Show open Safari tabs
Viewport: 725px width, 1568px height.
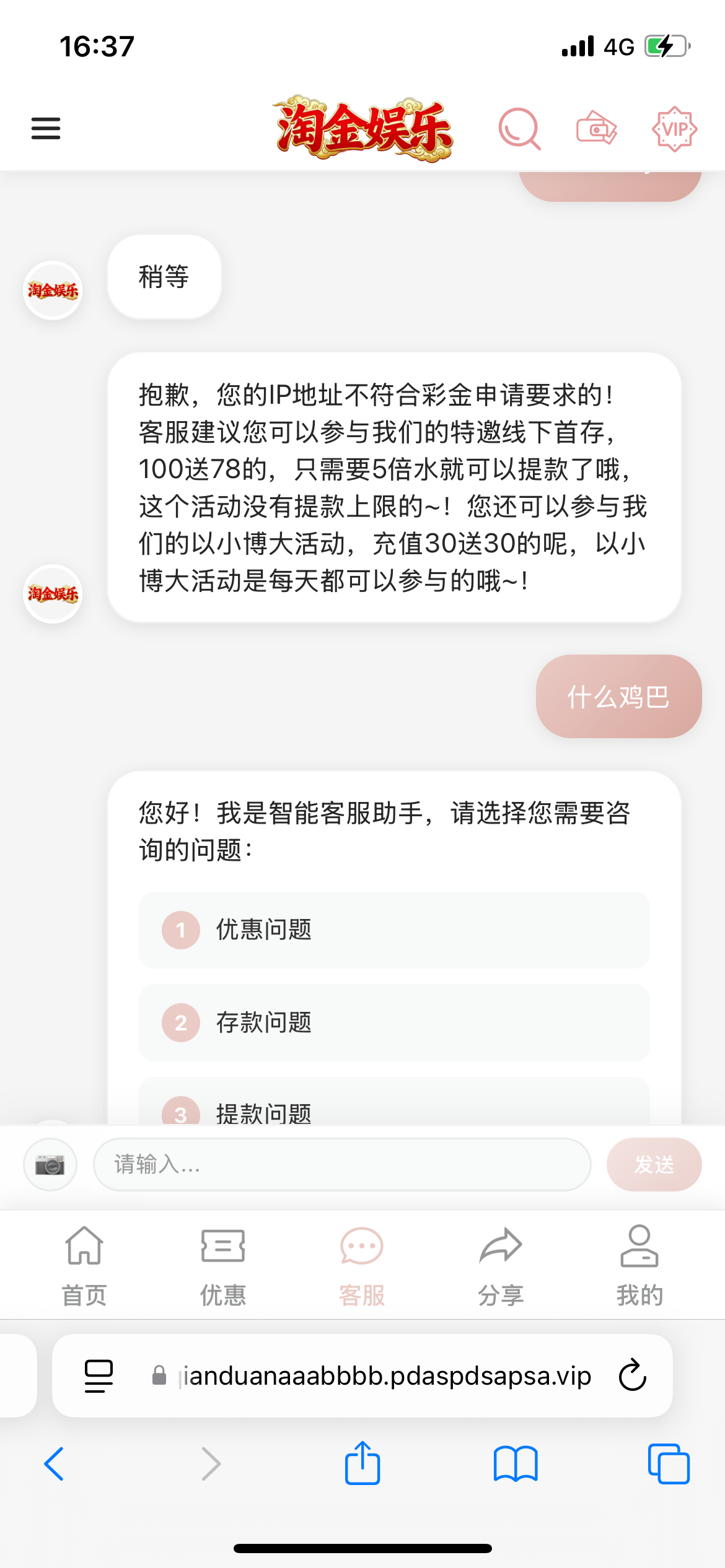pos(669,1464)
